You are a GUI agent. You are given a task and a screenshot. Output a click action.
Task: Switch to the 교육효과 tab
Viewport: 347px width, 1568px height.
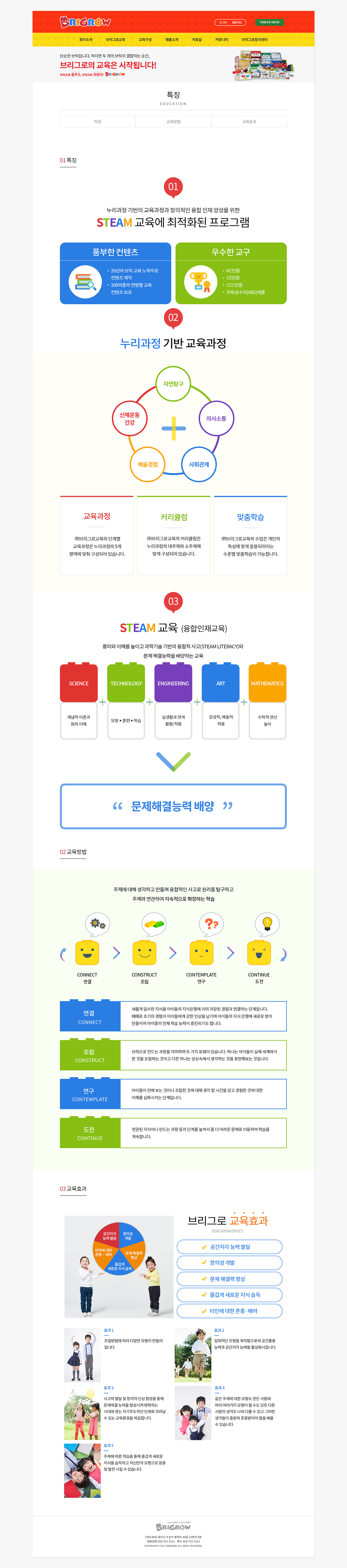tap(249, 122)
